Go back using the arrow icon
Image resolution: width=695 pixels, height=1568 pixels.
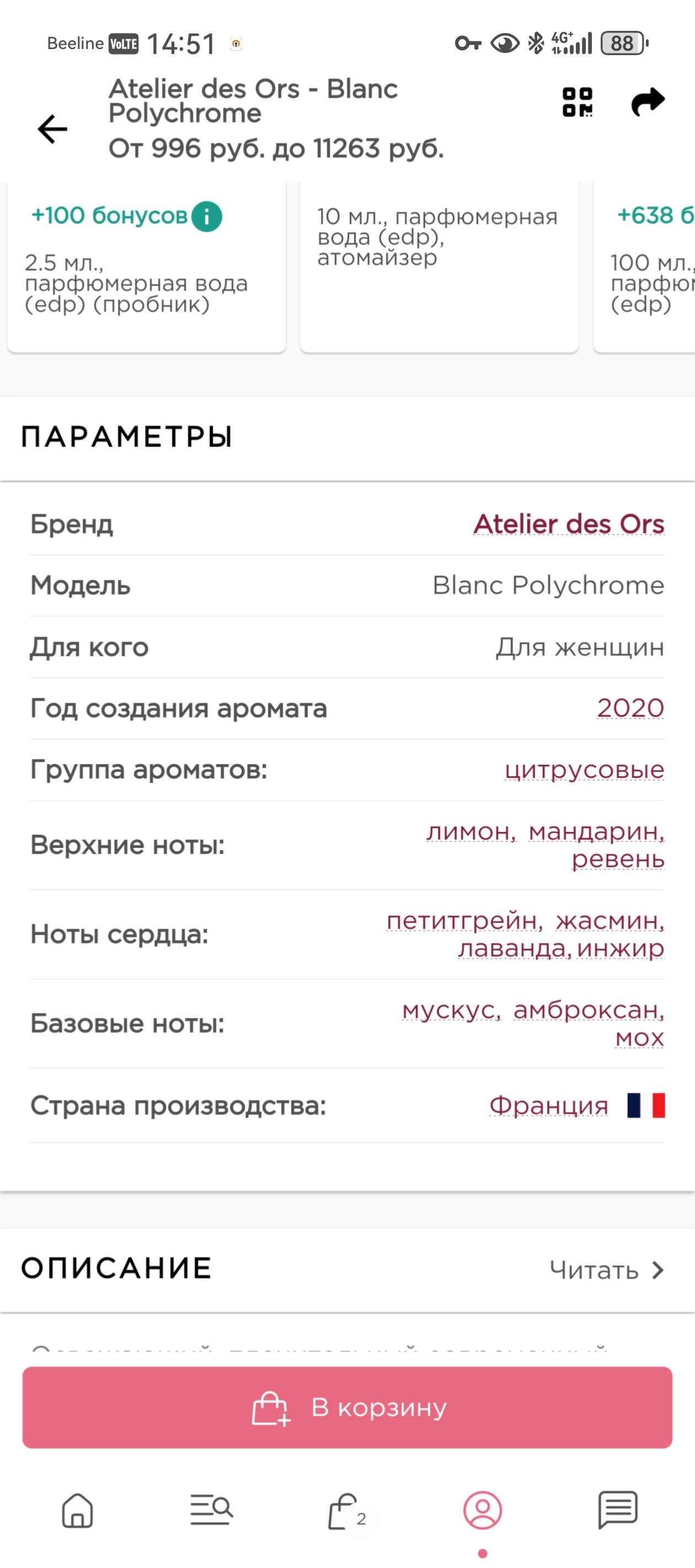[52, 129]
